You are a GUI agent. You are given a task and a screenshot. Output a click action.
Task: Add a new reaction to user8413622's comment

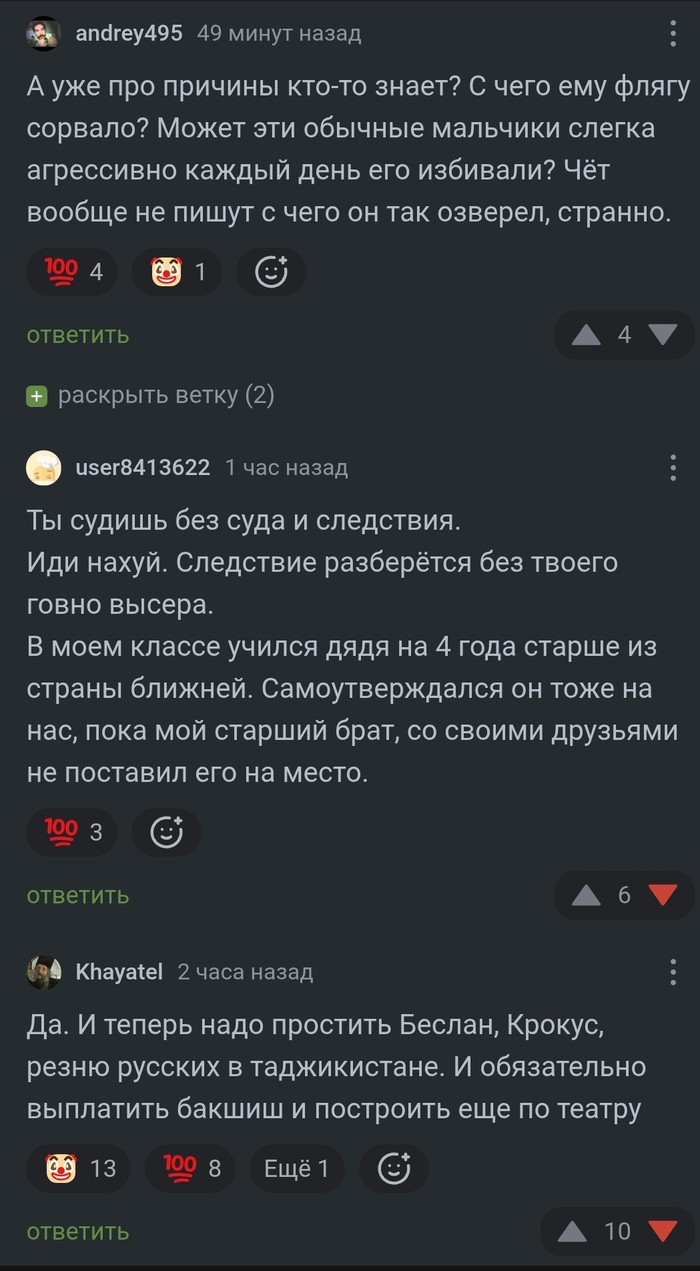[166, 832]
